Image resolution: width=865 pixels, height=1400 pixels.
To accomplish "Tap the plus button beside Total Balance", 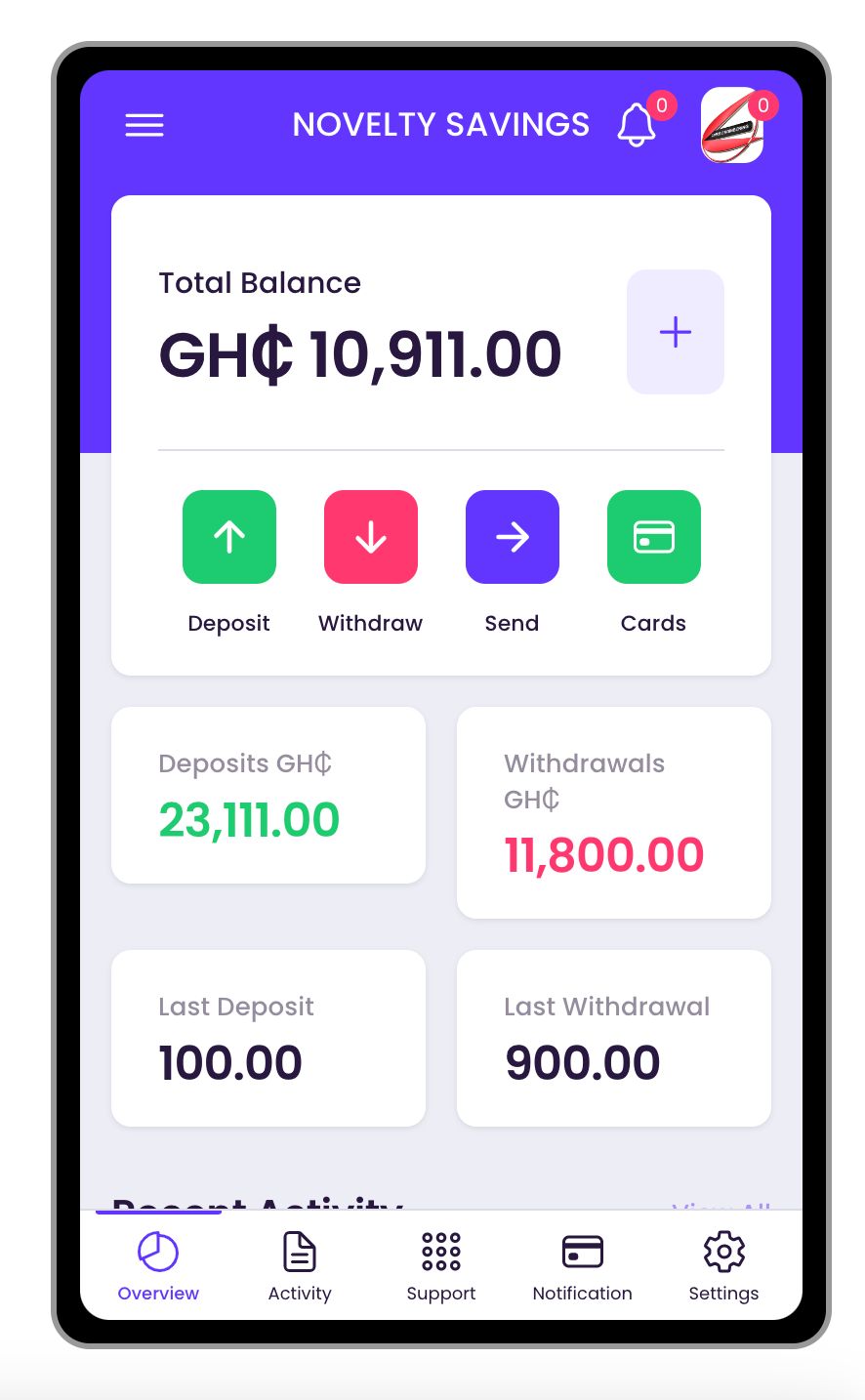I will click(675, 332).
